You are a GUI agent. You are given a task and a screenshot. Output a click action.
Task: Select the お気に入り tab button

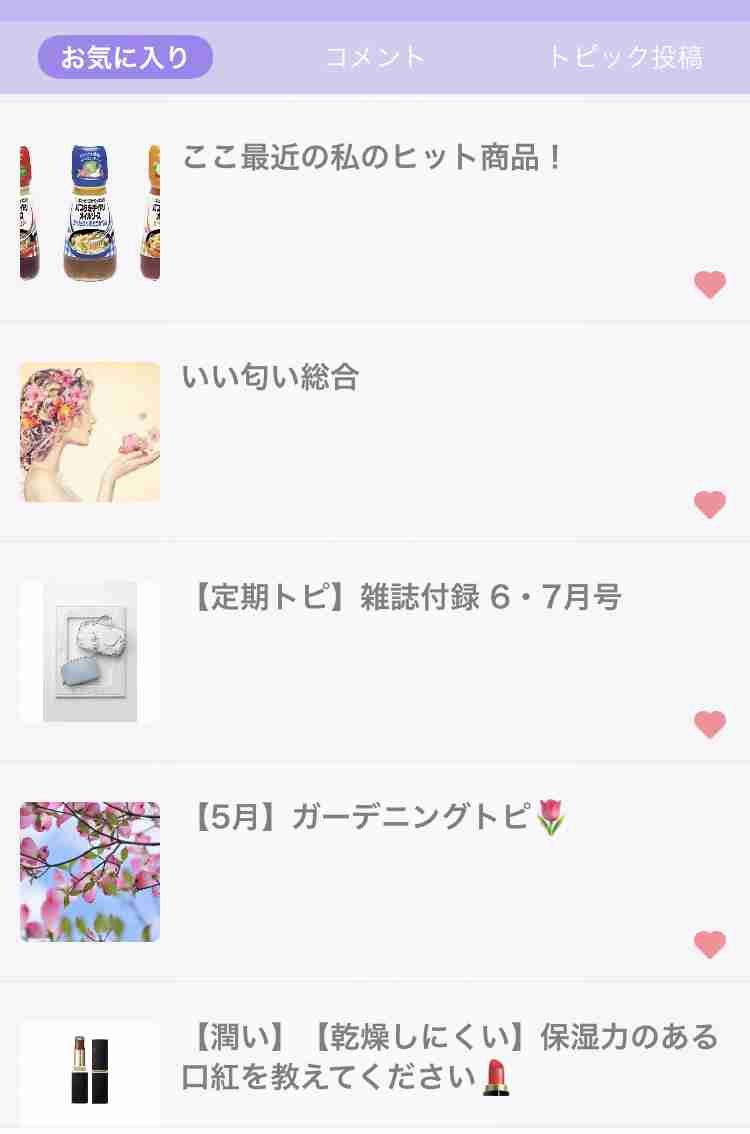(x=125, y=57)
